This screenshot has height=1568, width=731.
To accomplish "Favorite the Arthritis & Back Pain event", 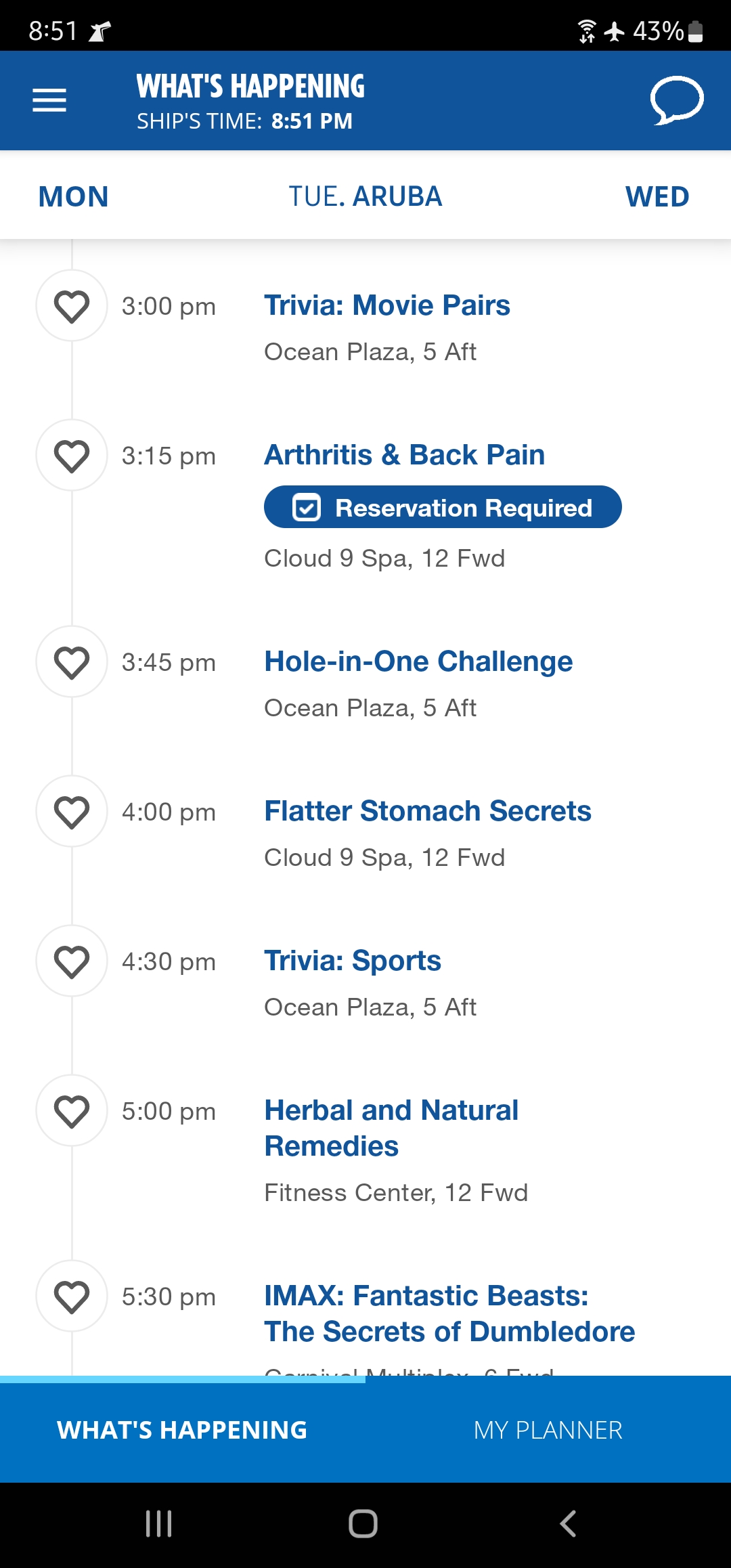I will point(72,456).
